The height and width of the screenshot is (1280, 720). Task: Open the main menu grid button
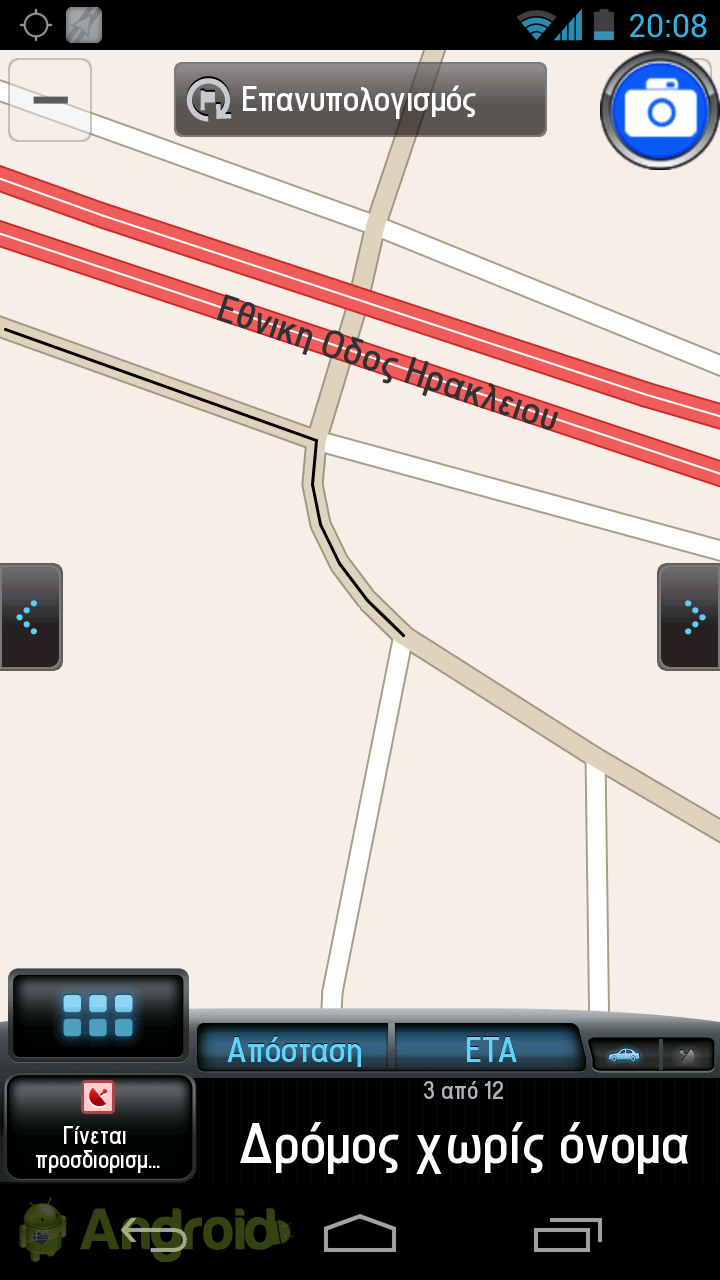[x=98, y=1015]
